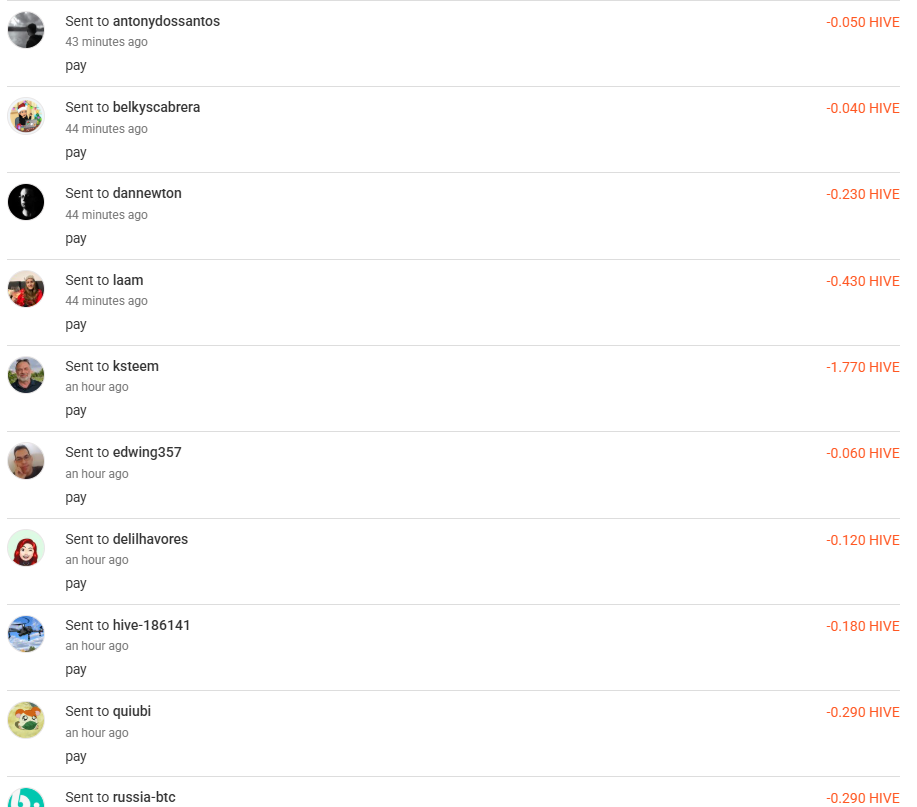Tap ksteem's profile picture

tap(26, 375)
